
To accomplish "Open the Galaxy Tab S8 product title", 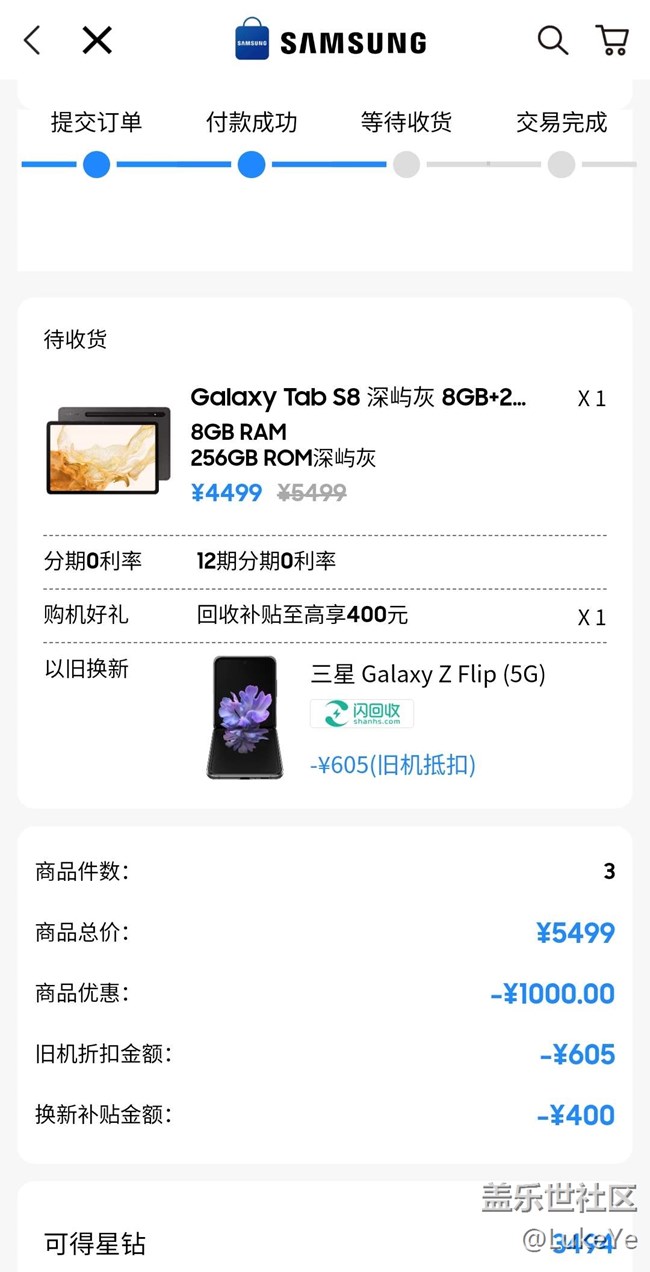I will click(x=358, y=398).
